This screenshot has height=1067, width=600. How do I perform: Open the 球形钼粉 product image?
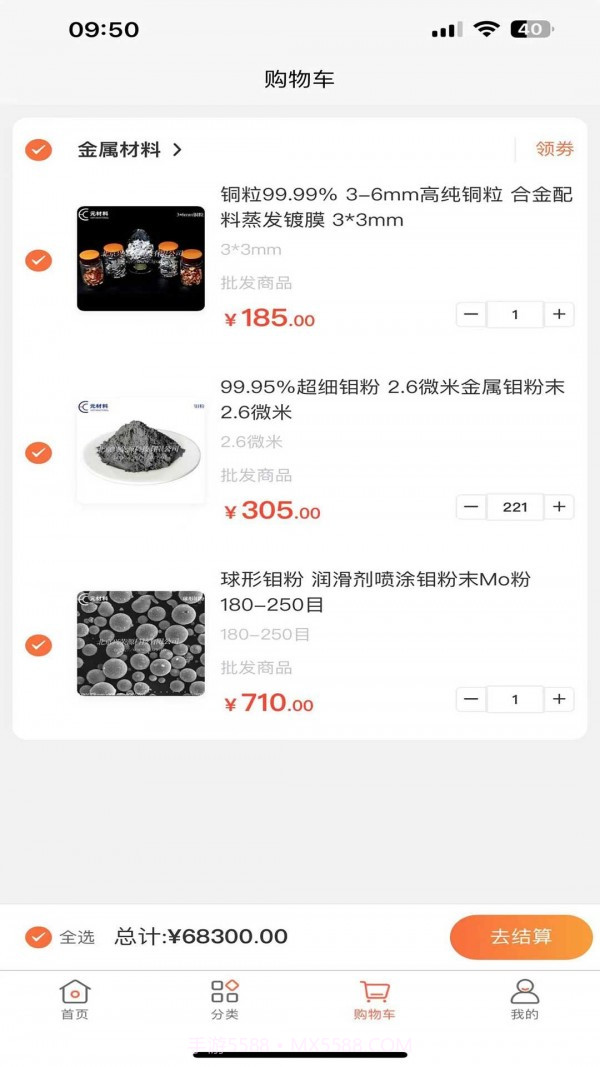tap(141, 643)
